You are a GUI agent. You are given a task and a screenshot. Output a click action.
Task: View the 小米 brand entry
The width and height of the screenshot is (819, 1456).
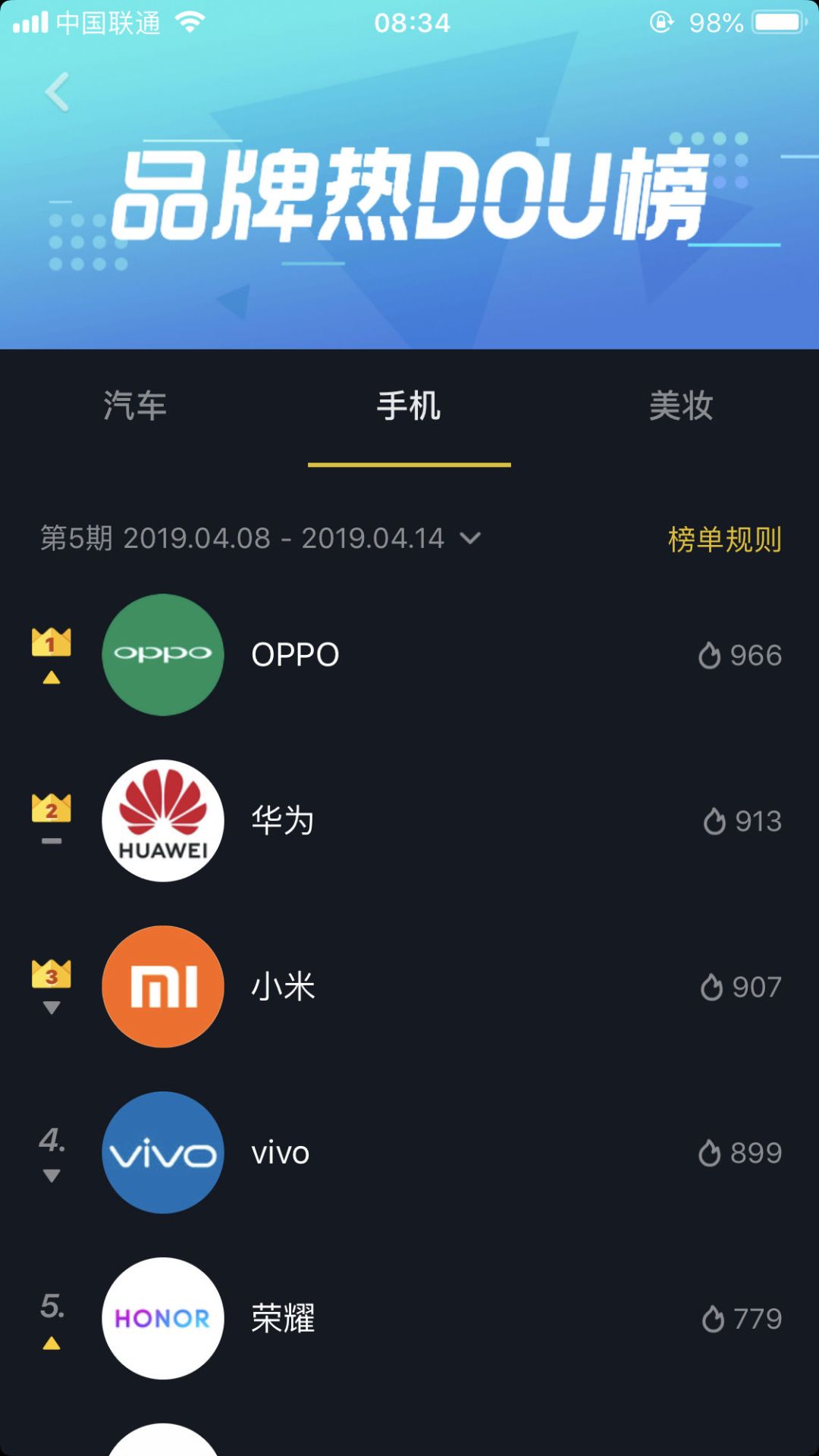click(x=409, y=987)
